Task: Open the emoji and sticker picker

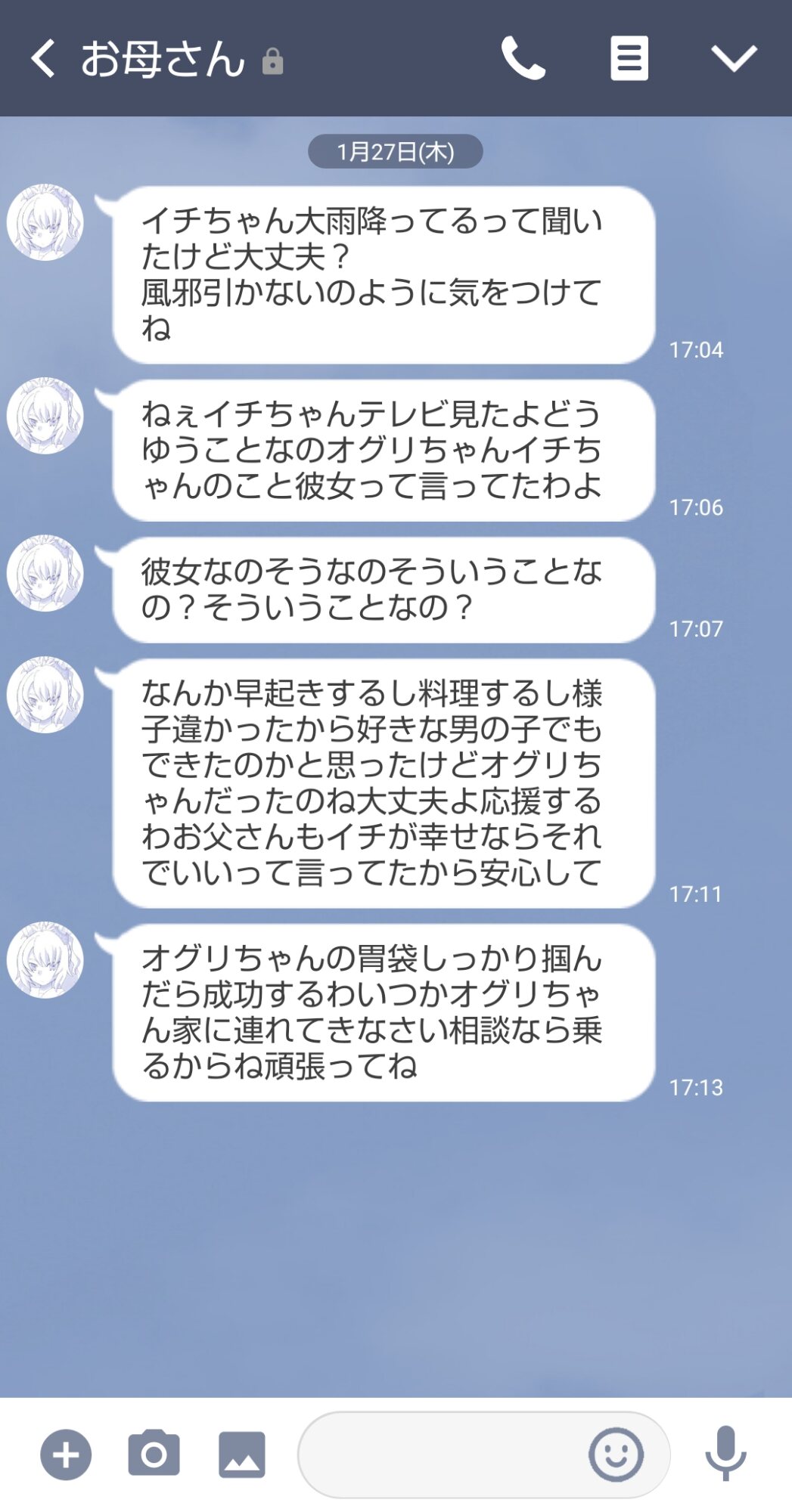Action: 617,1455
